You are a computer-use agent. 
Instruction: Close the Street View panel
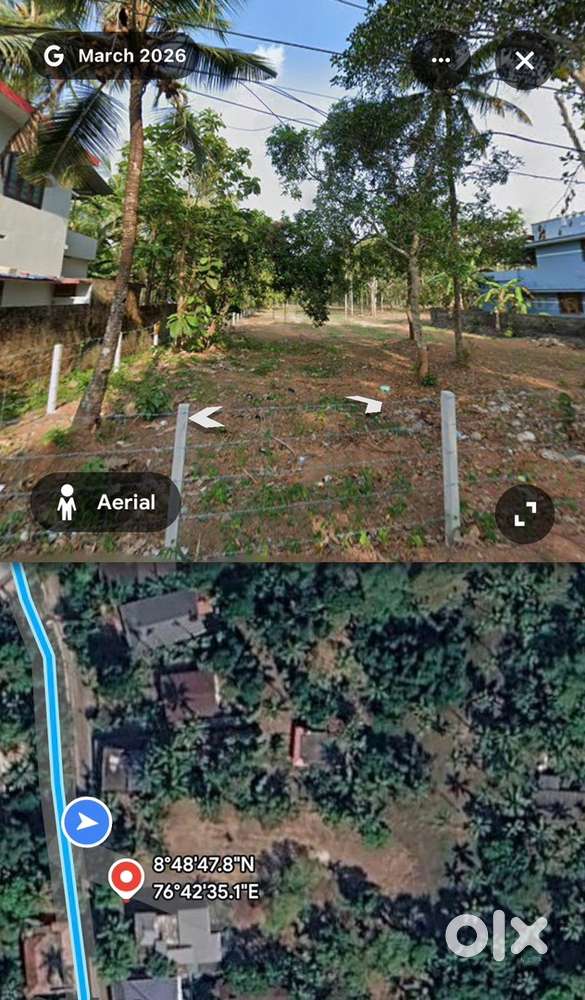pos(524,61)
